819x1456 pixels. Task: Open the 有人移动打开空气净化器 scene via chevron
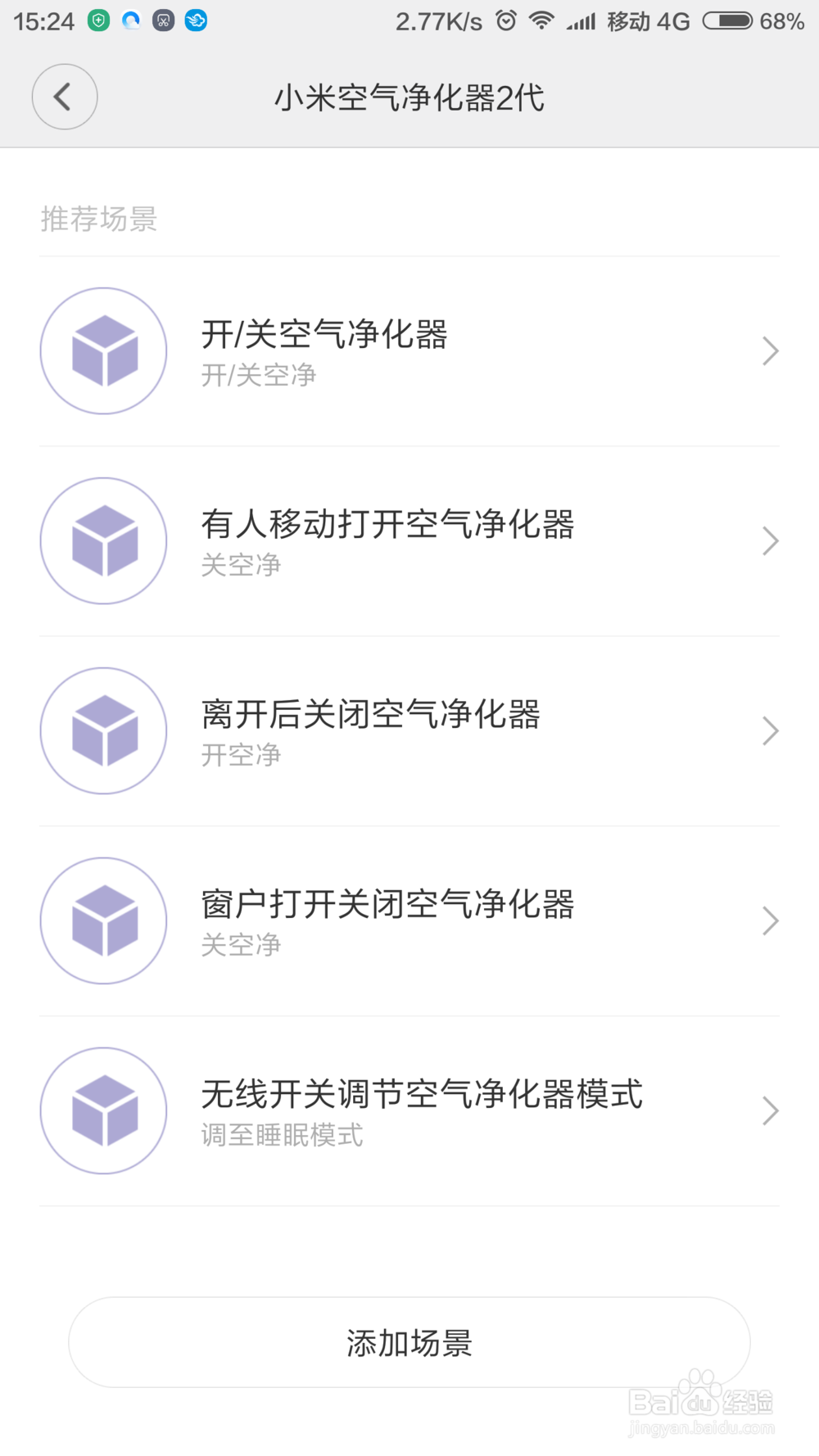770,540
